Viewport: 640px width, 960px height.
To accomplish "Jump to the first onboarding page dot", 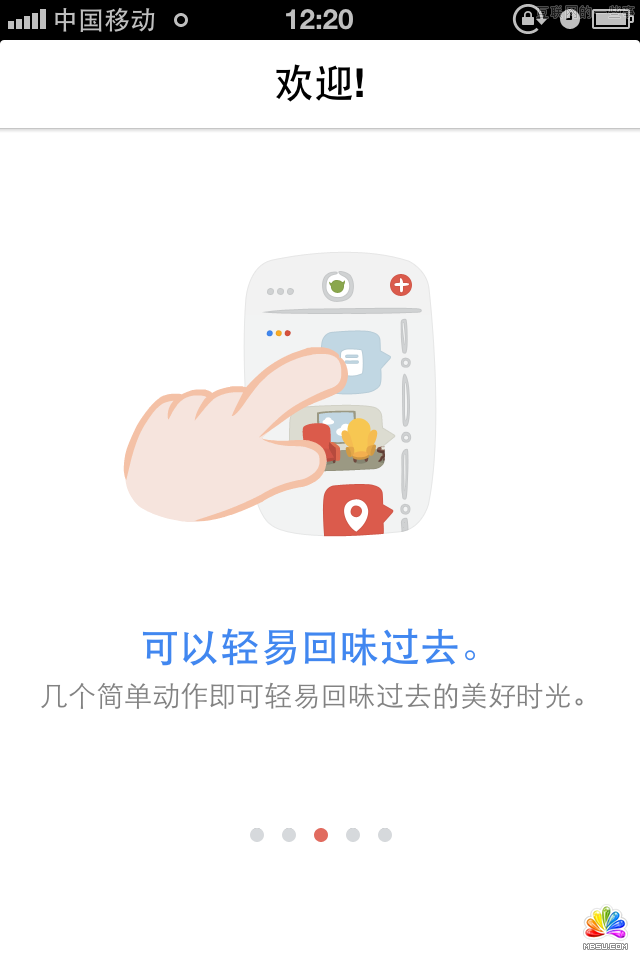I will click(257, 835).
